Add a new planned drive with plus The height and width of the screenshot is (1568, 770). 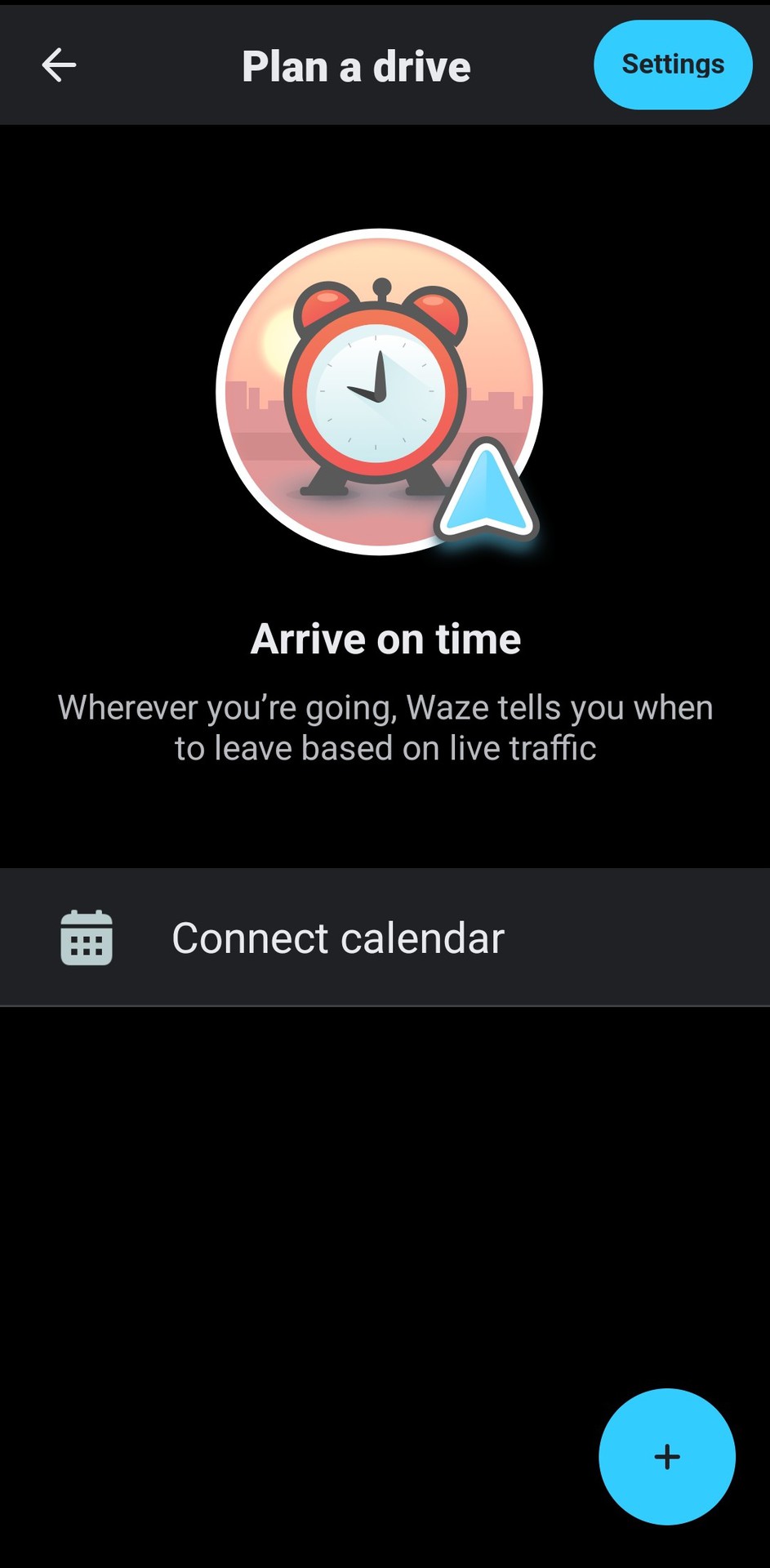666,1456
